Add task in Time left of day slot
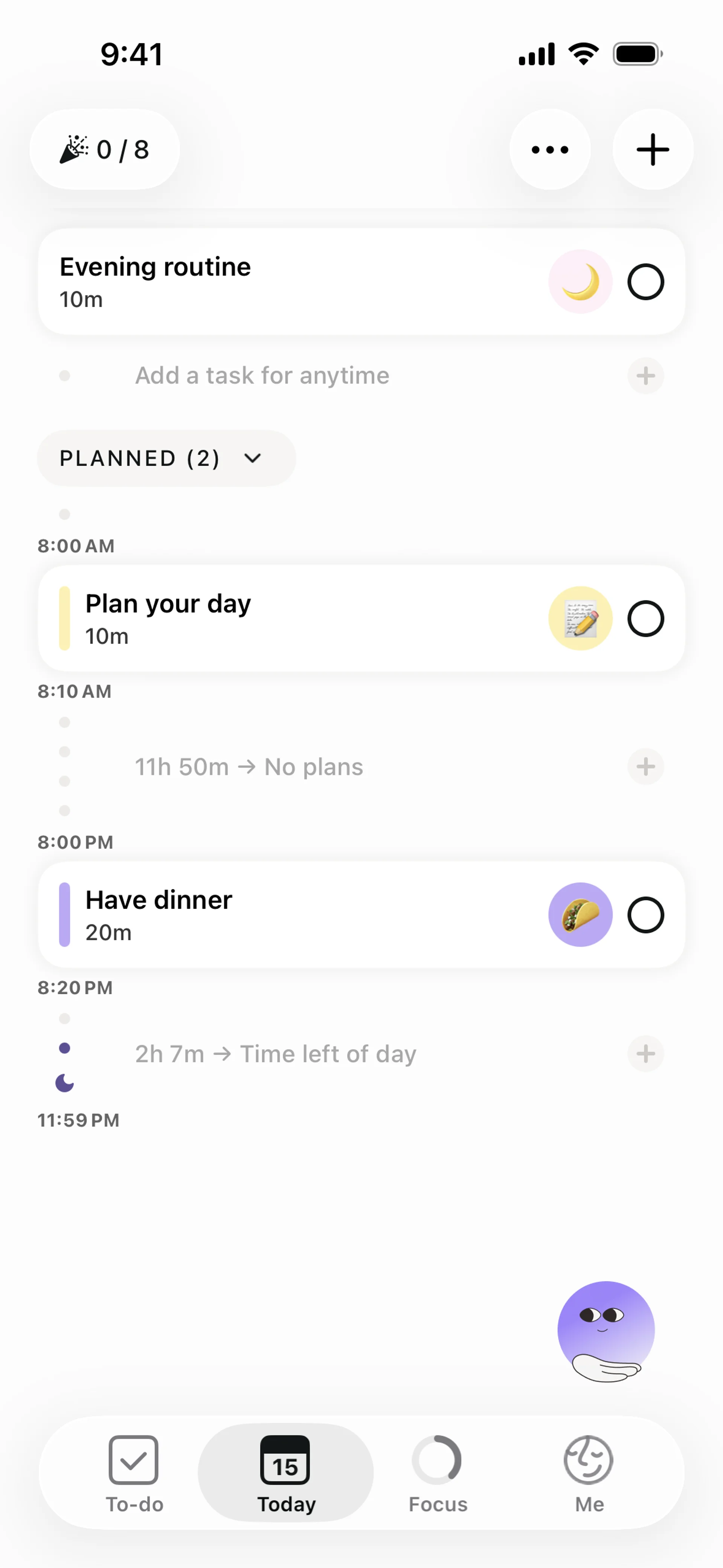 pyautogui.click(x=645, y=1054)
